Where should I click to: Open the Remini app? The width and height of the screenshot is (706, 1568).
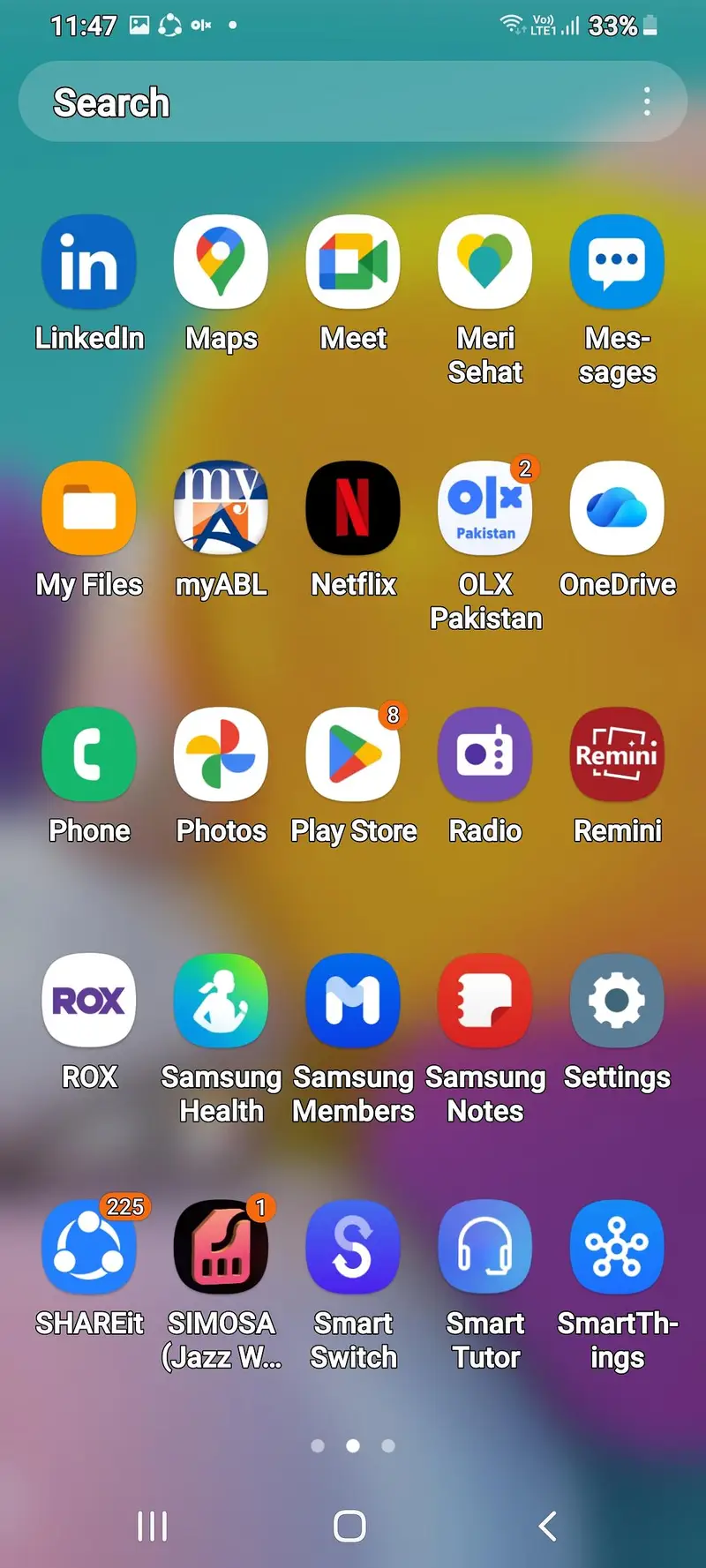pos(617,754)
